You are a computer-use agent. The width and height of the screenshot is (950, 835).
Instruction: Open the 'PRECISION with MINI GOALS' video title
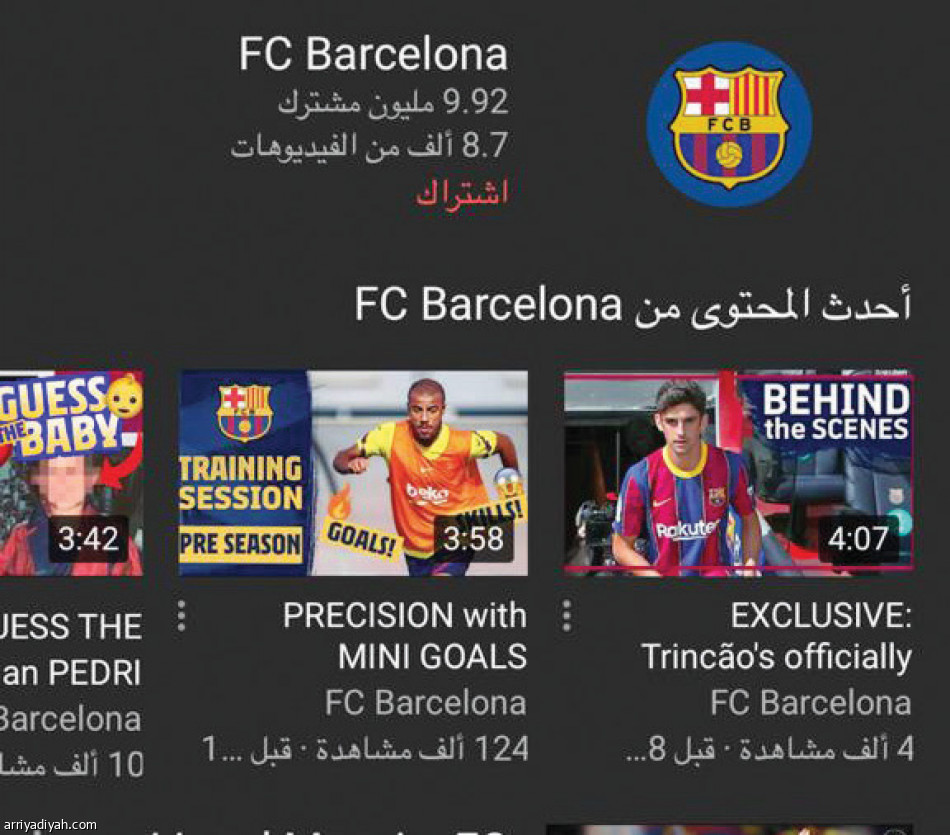(405, 636)
